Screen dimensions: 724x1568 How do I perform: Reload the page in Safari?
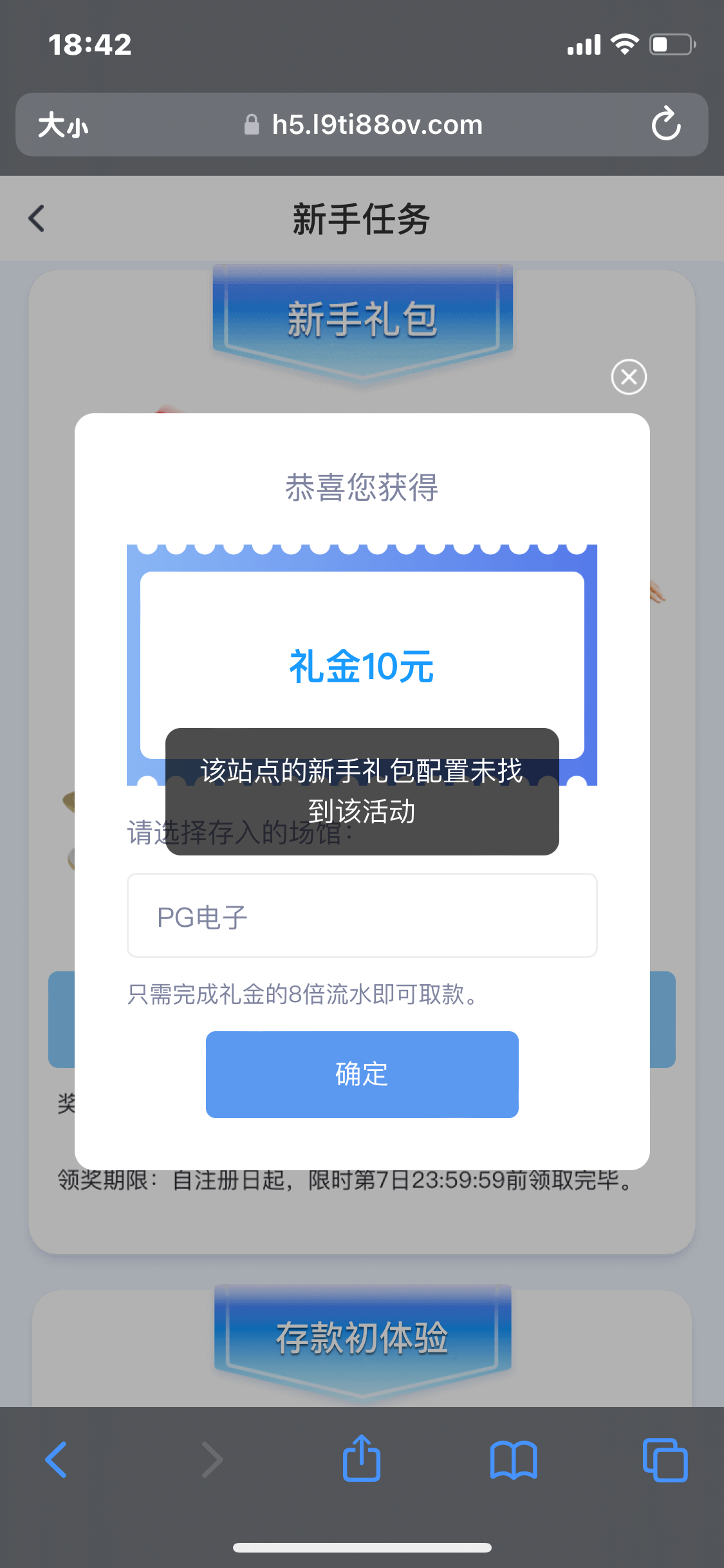[666, 124]
